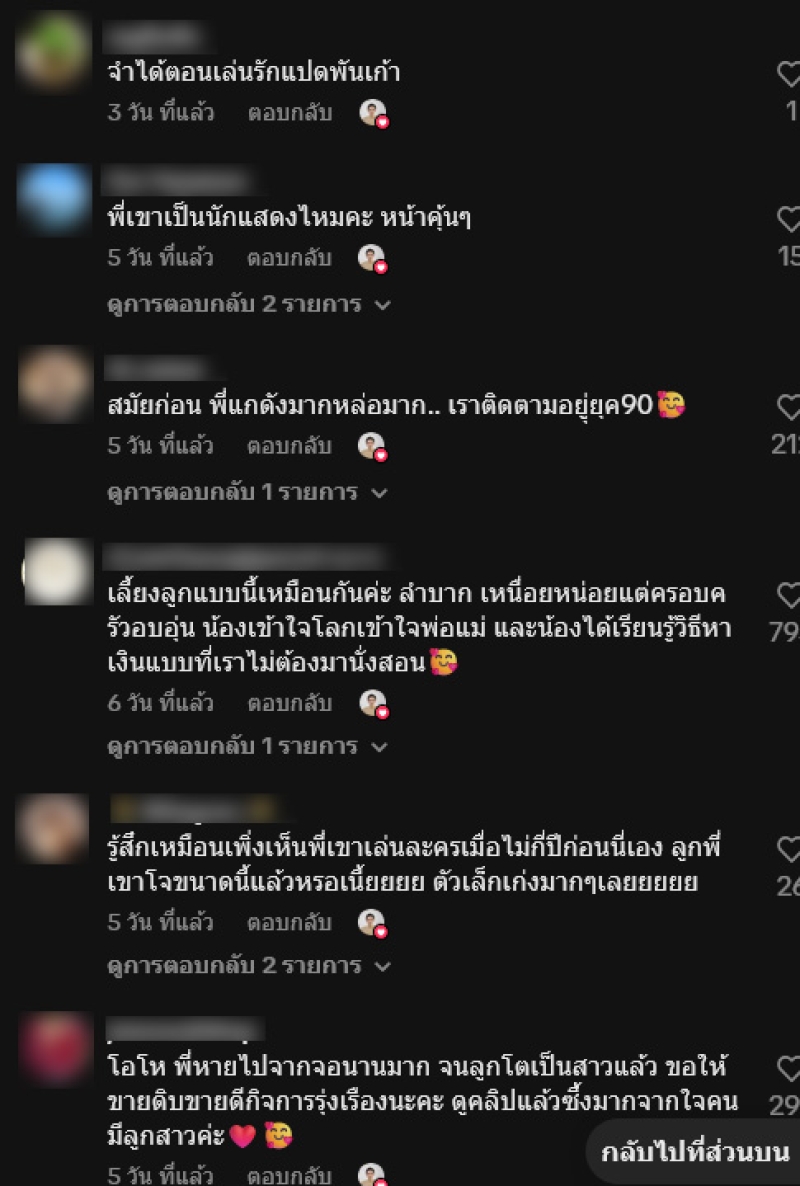Reply to the comment about ยุค90
The height and width of the screenshot is (1186, 800).
point(289,446)
